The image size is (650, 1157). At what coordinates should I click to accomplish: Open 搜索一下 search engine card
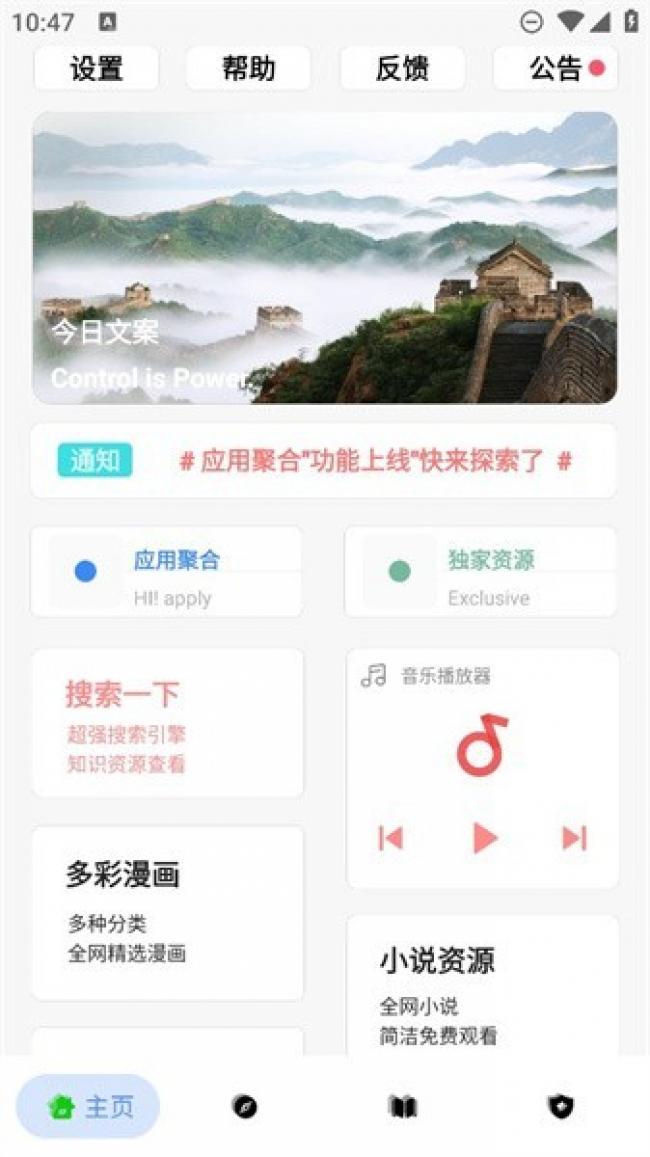pos(167,723)
